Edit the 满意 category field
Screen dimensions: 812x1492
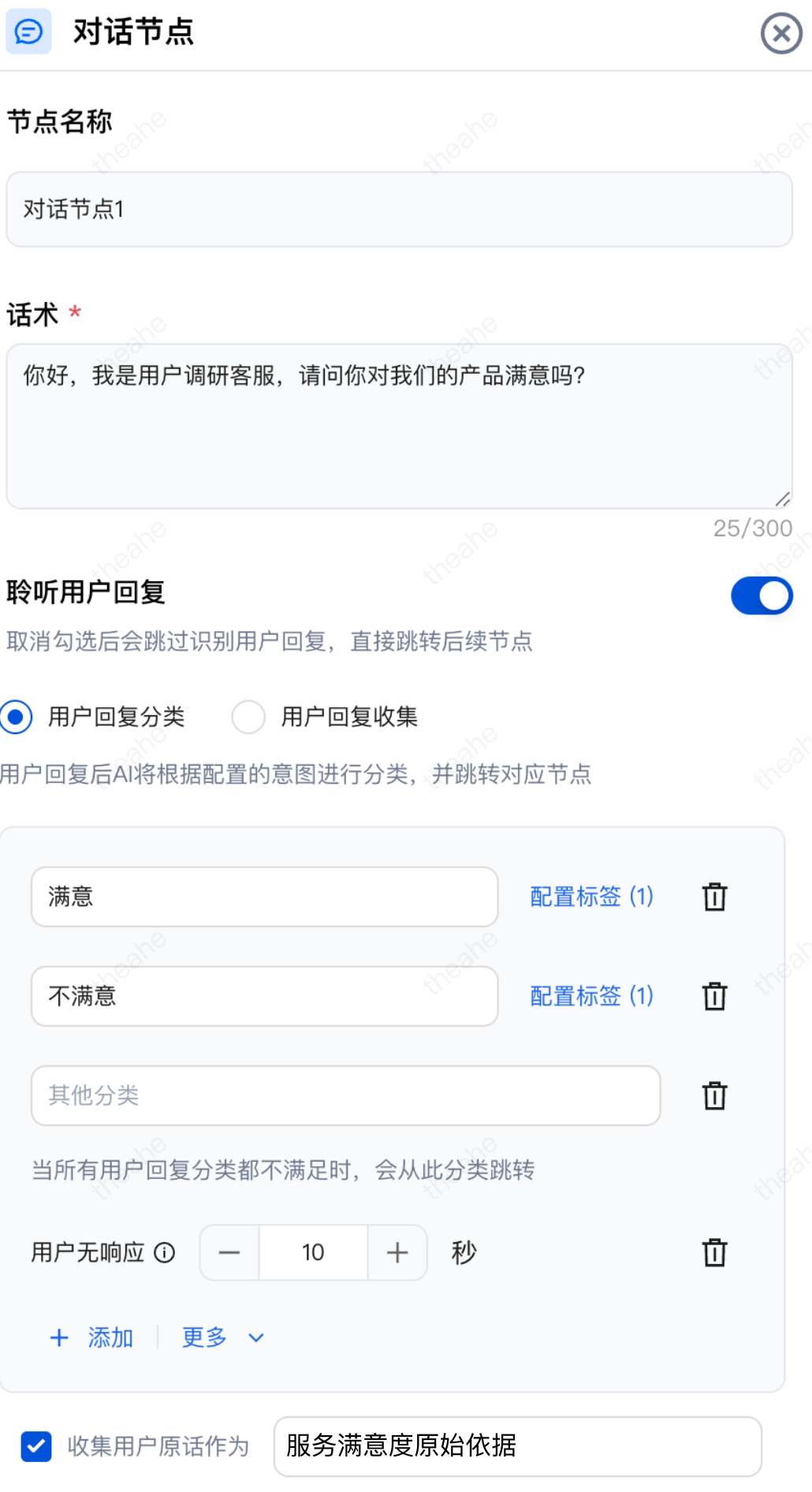(264, 897)
